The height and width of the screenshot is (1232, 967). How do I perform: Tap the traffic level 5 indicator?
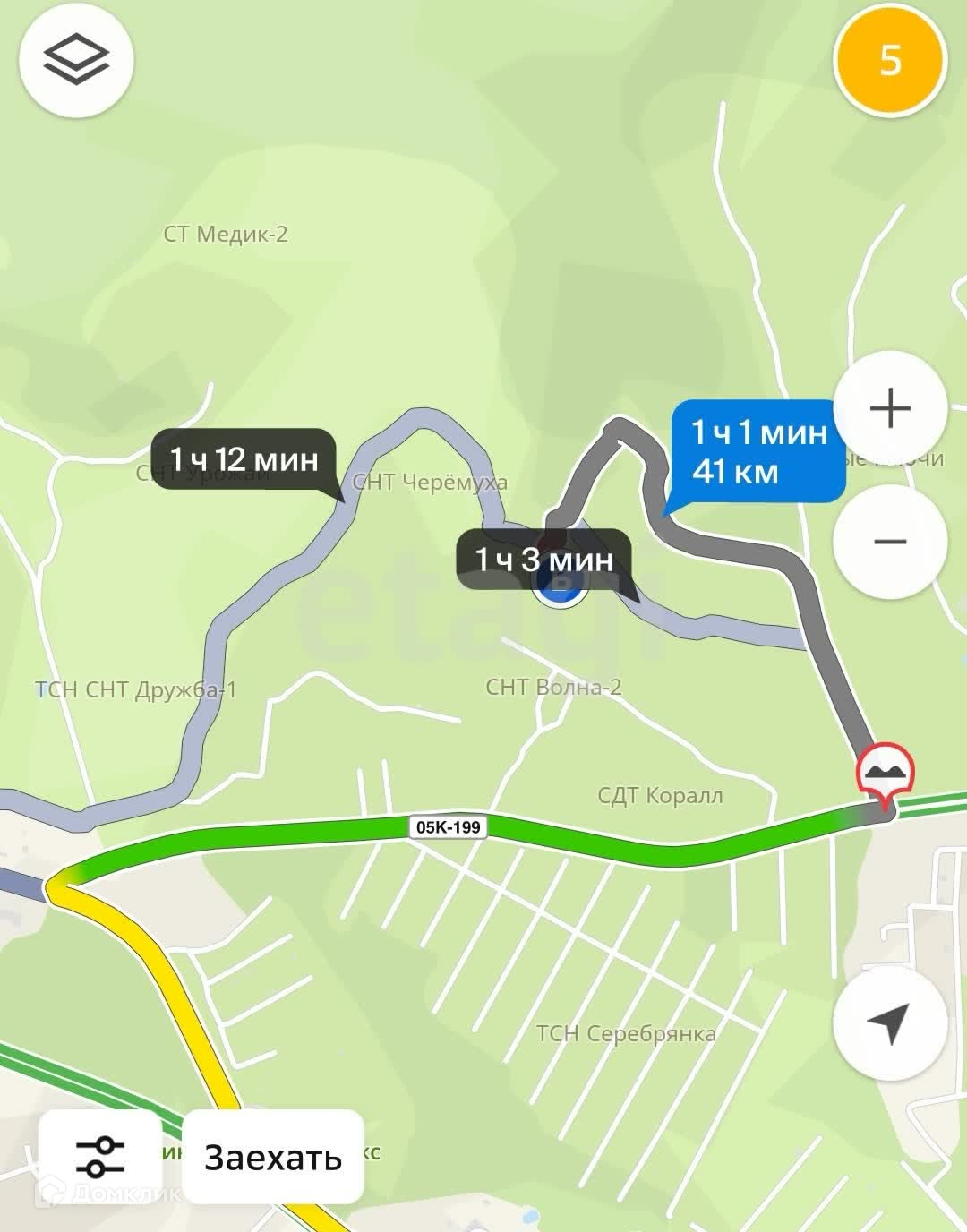click(x=889, y=60)
